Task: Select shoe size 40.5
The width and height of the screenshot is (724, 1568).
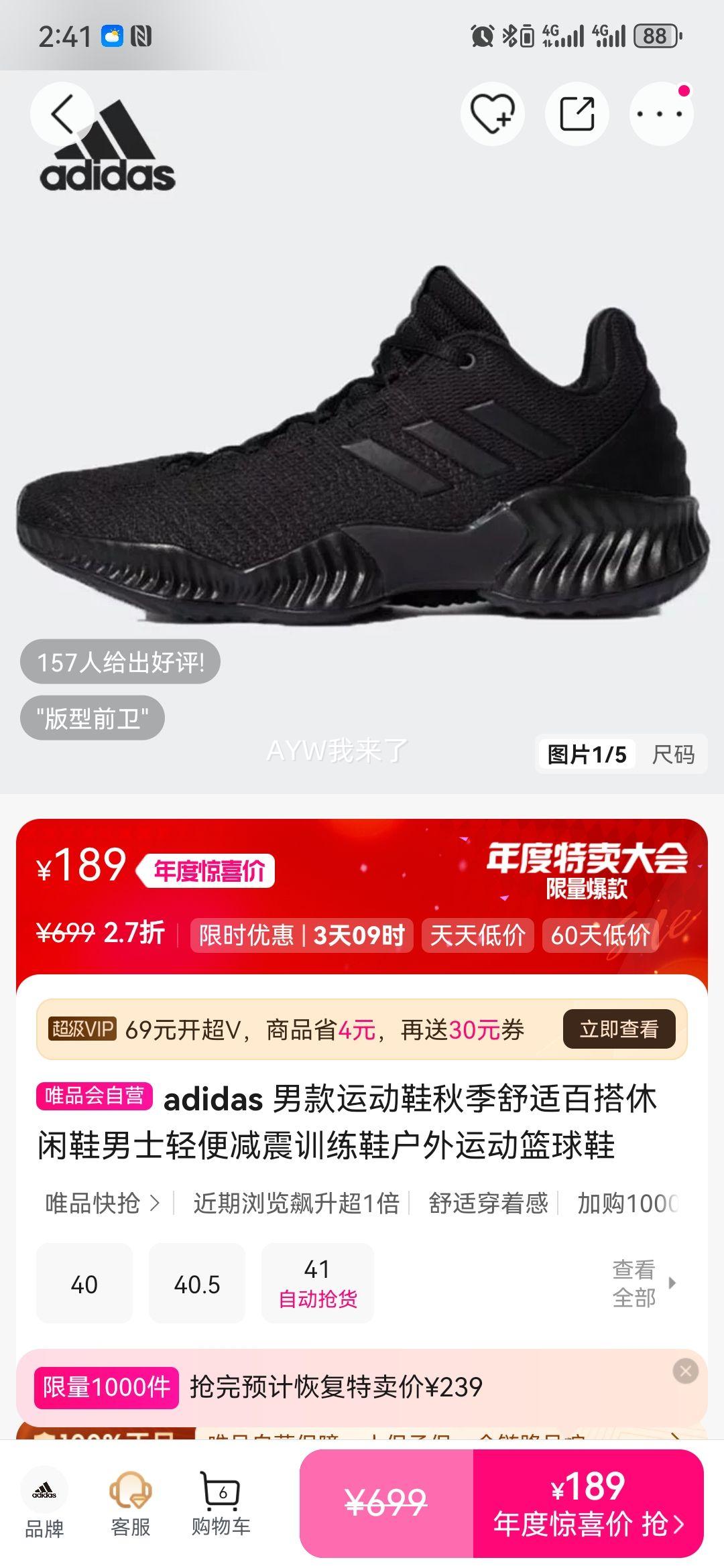Action: [x=197, y=1283]
